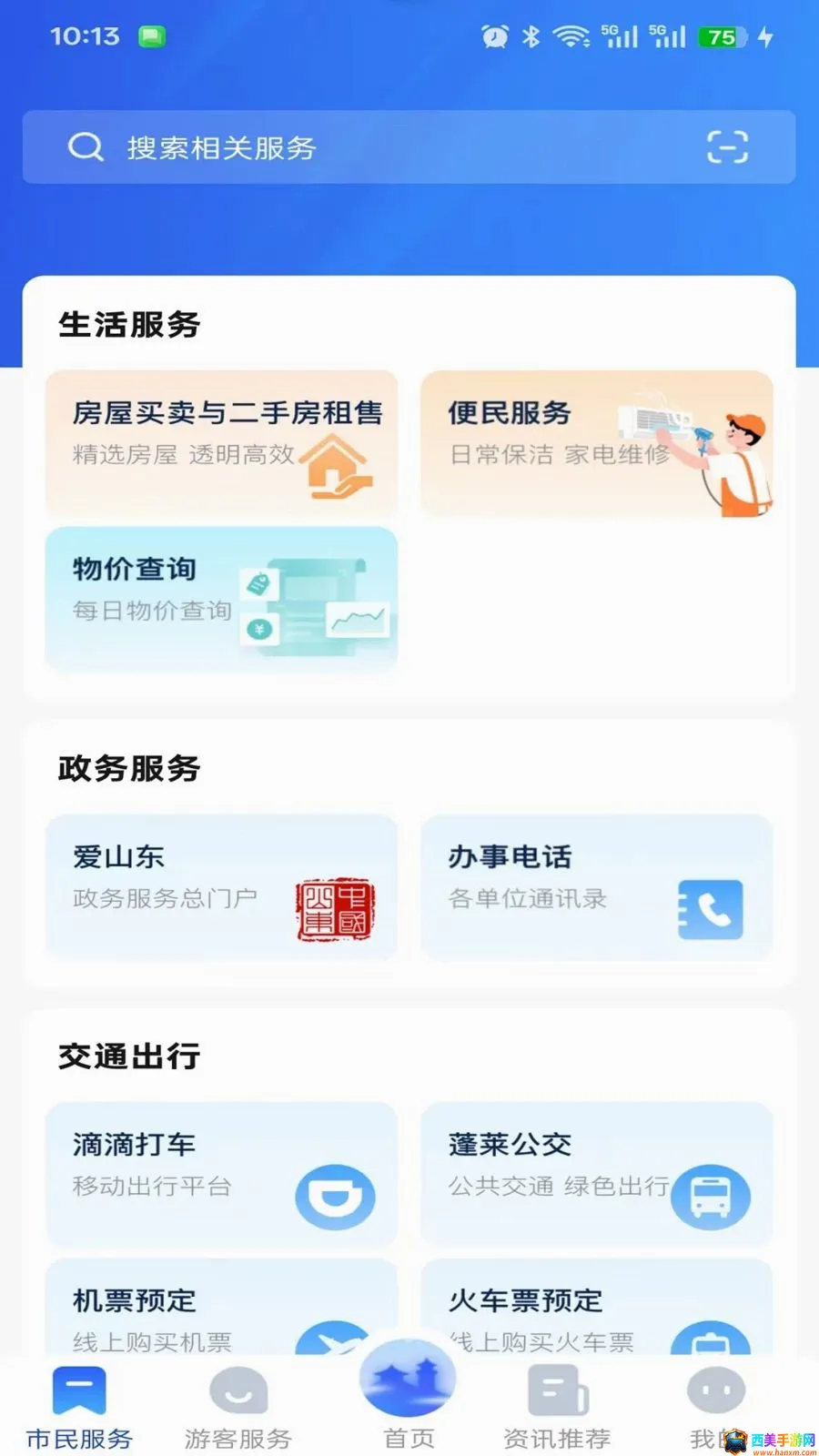Open the 便民服务 card
Image resolution: width=819 pixels, height=1456 pixels.
[597, 443]
